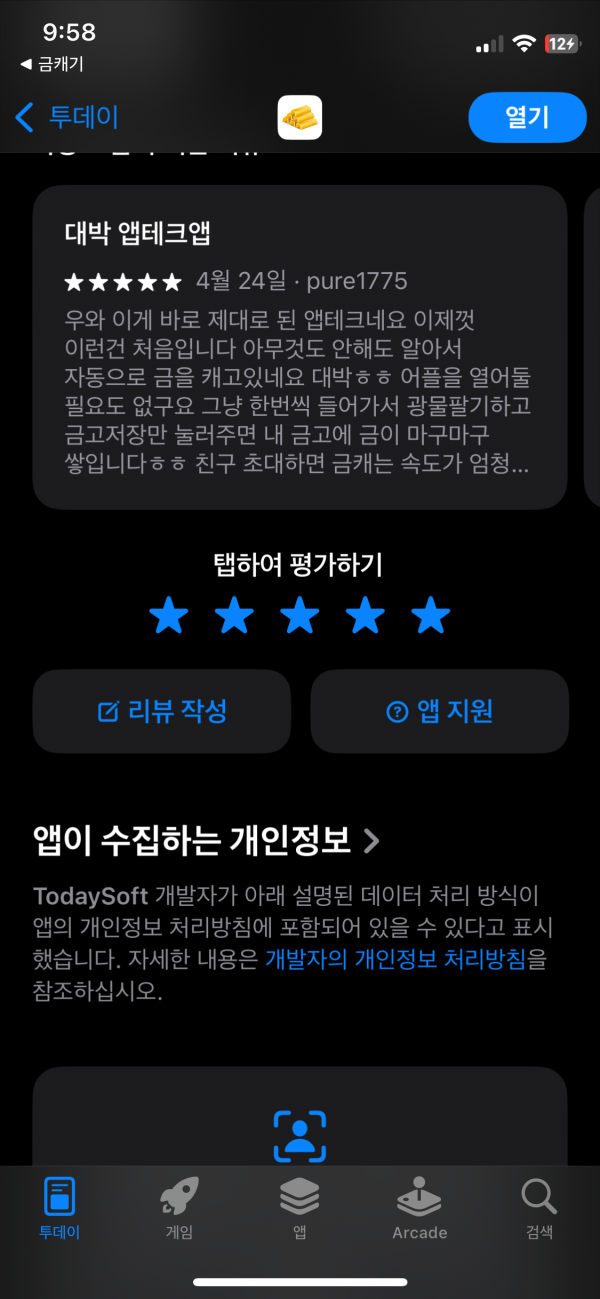Open 앱 지원 for app support
The width and height of the screenshot is (600, 1299).
439,711
